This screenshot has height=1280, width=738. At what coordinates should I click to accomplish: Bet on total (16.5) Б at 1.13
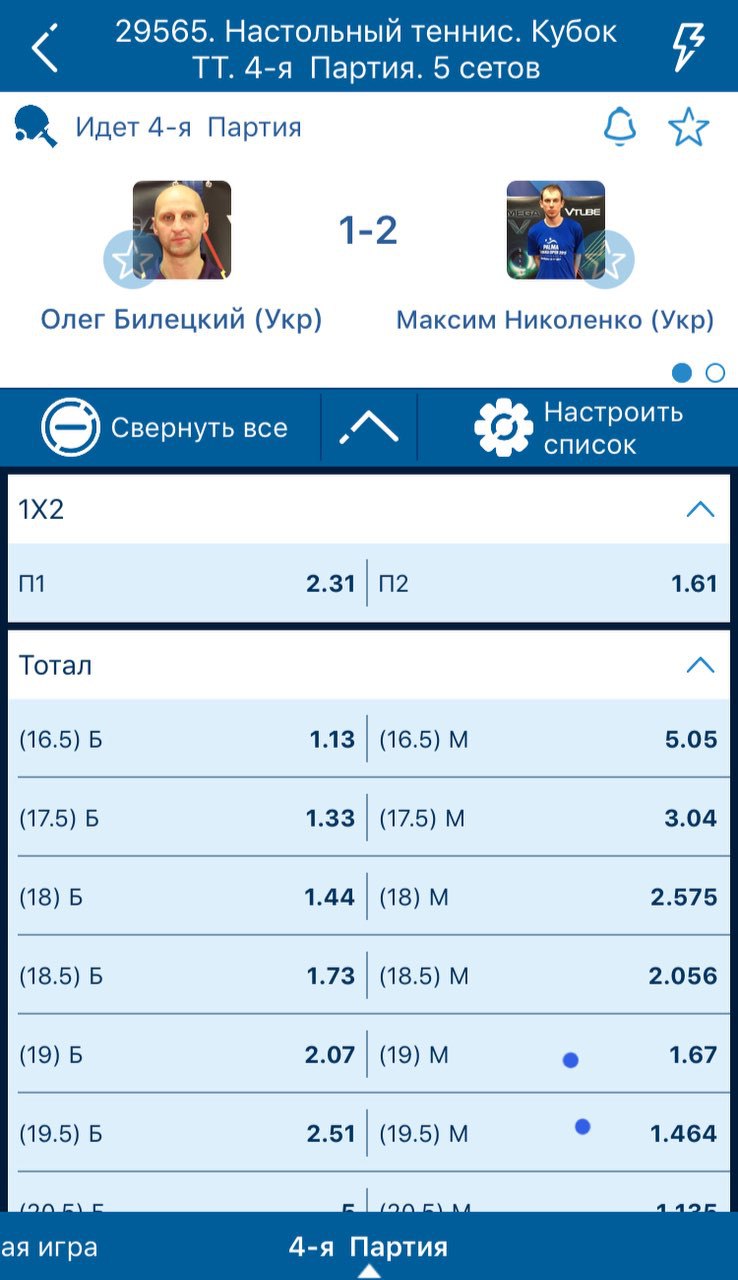[187, 739]
